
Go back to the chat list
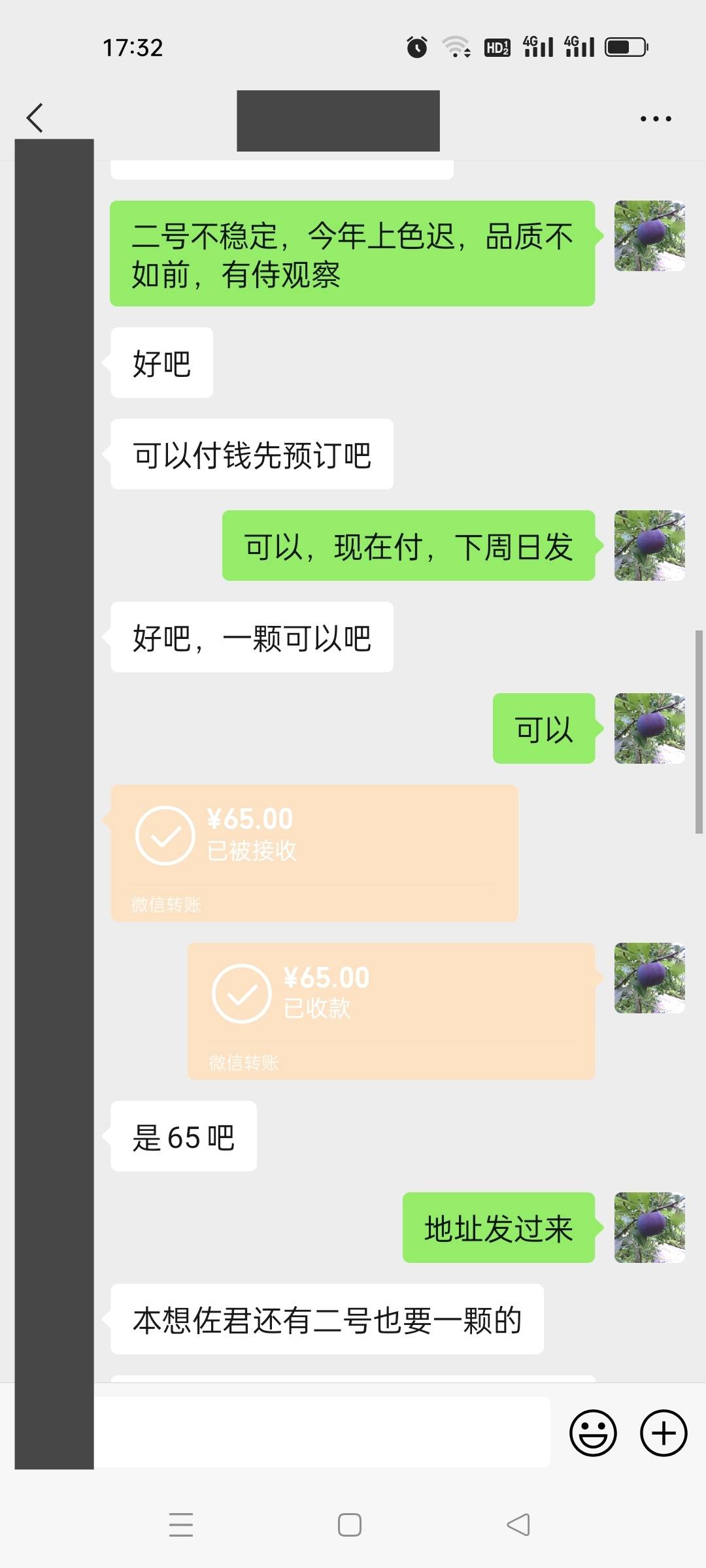tap(35, 118)
